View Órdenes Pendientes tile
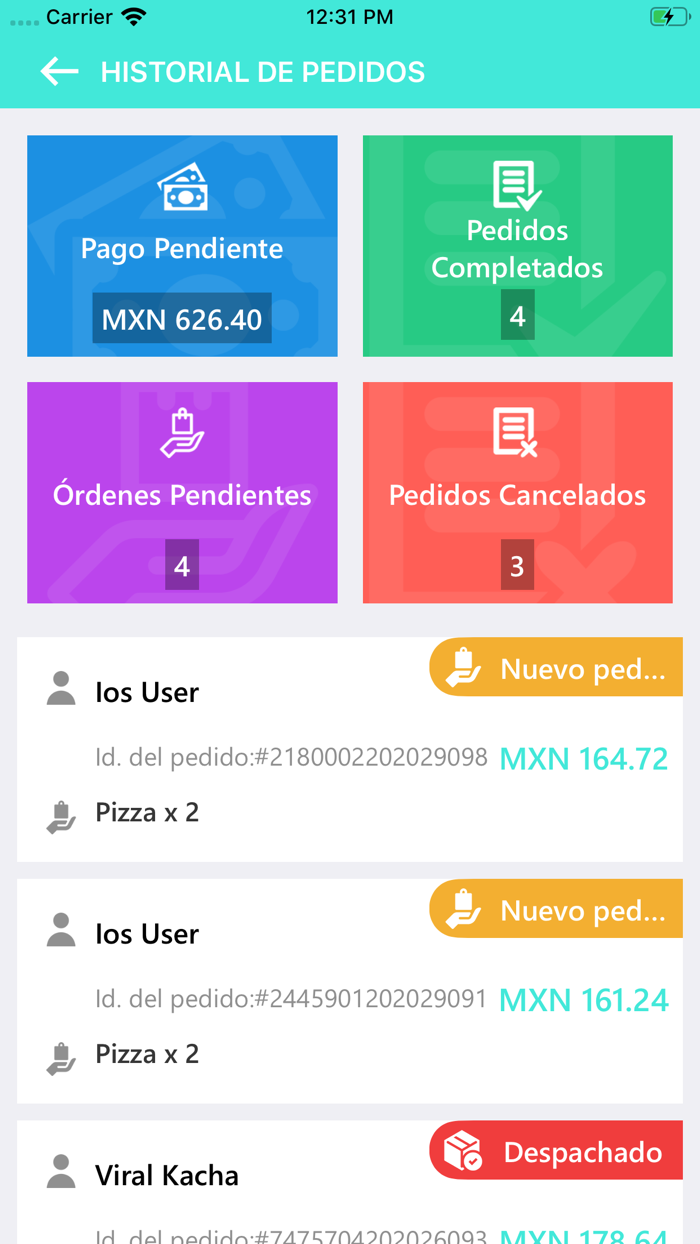 pyautogui.click(x=182, y=493)
